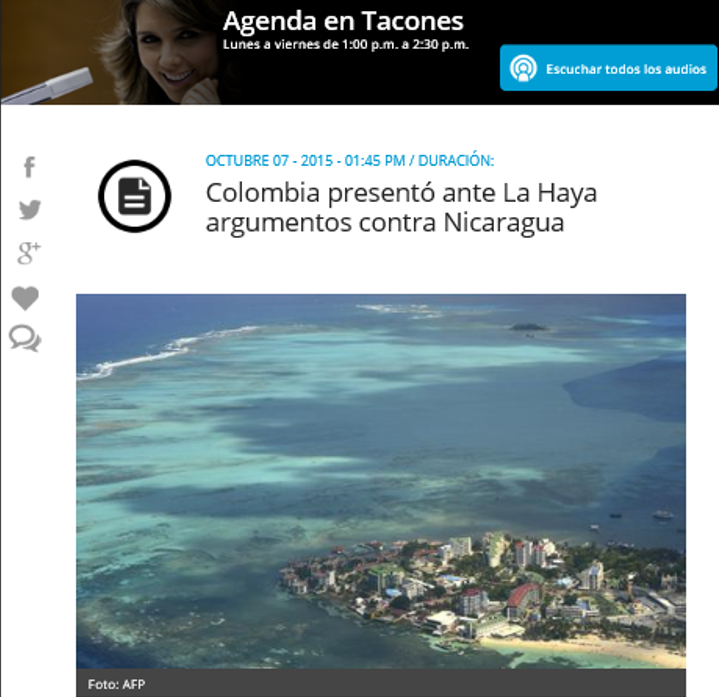Viewport: 719px width, 697px height.
Task: Like this article with the heart icon
Action: [x=25, y=297]
